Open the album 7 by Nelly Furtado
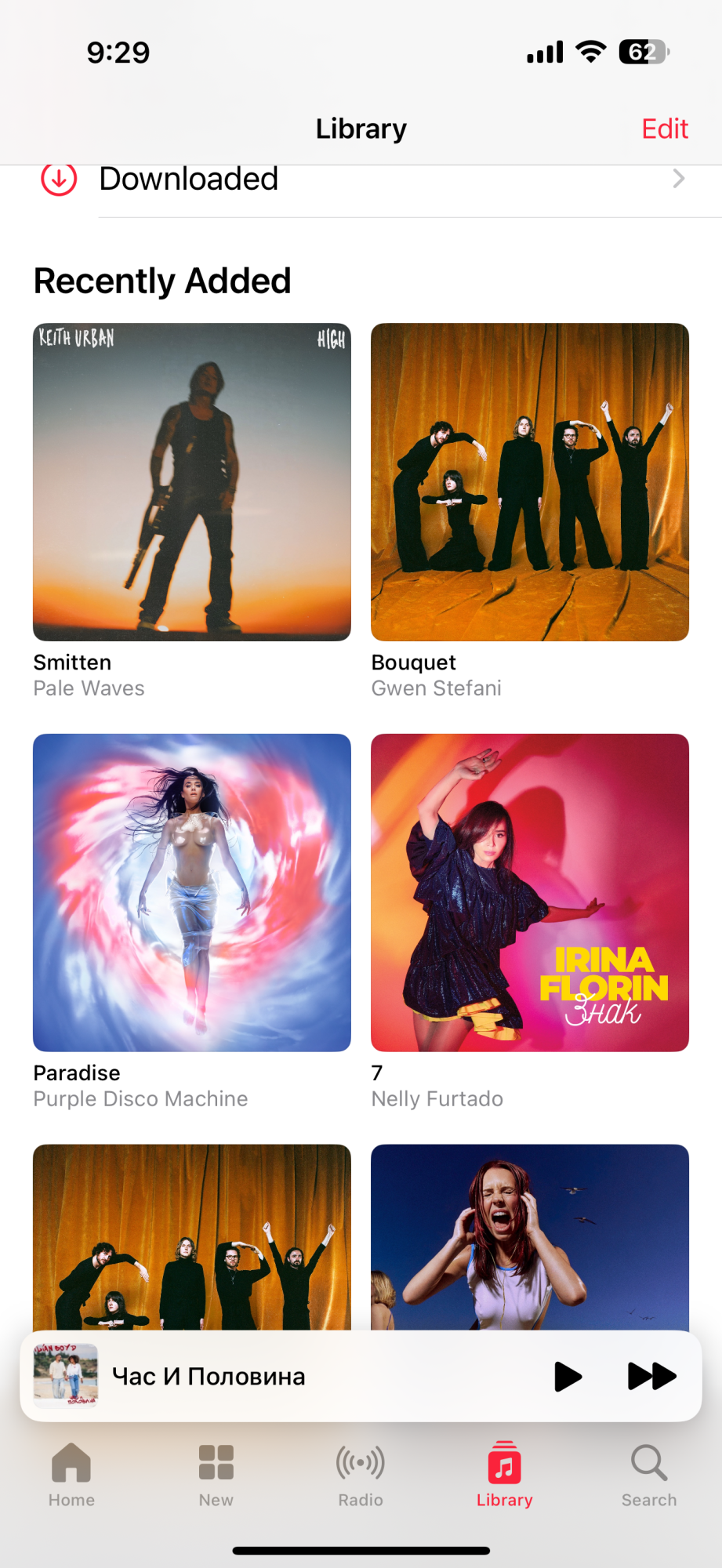Viewport: 722px width, 1568px height. 530,892
